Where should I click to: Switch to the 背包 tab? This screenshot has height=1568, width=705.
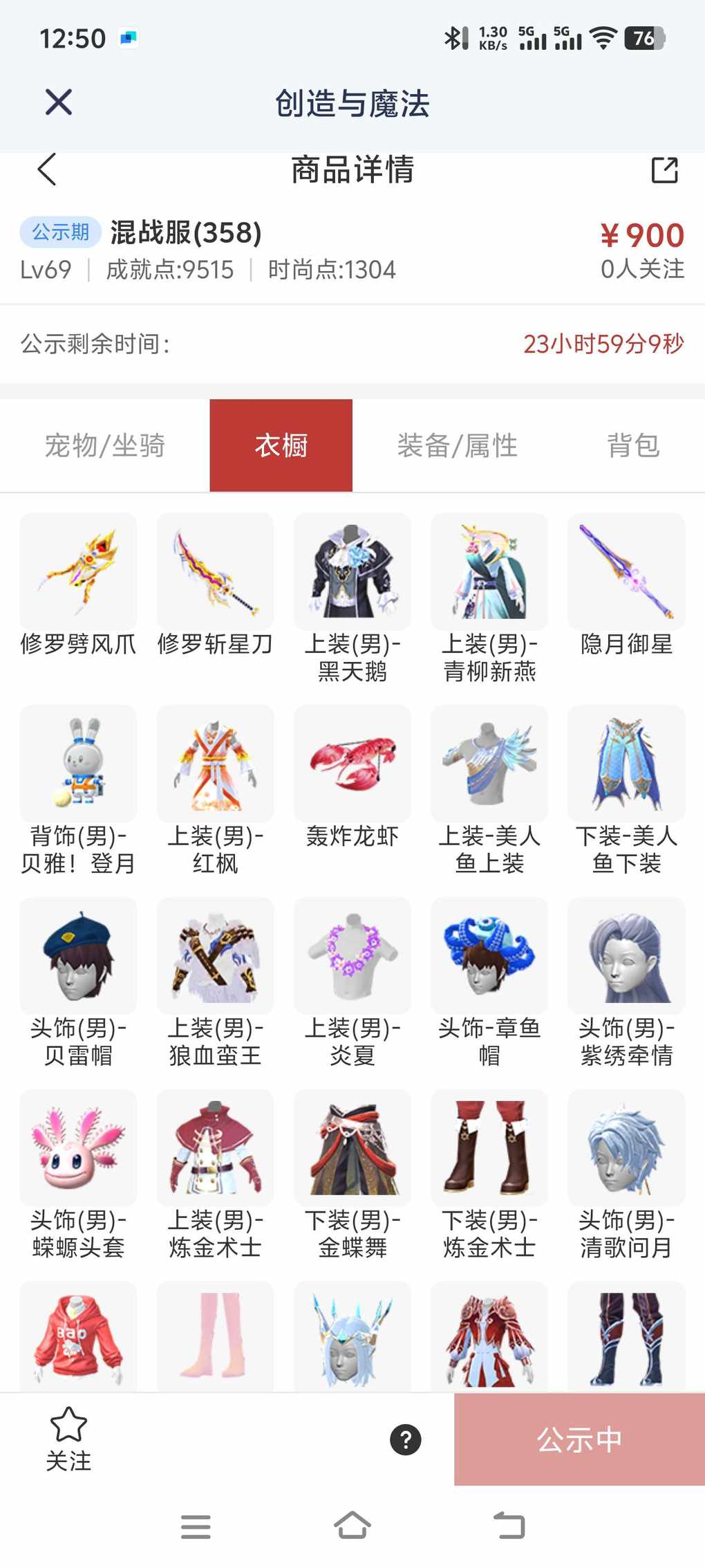click(633, 445)
